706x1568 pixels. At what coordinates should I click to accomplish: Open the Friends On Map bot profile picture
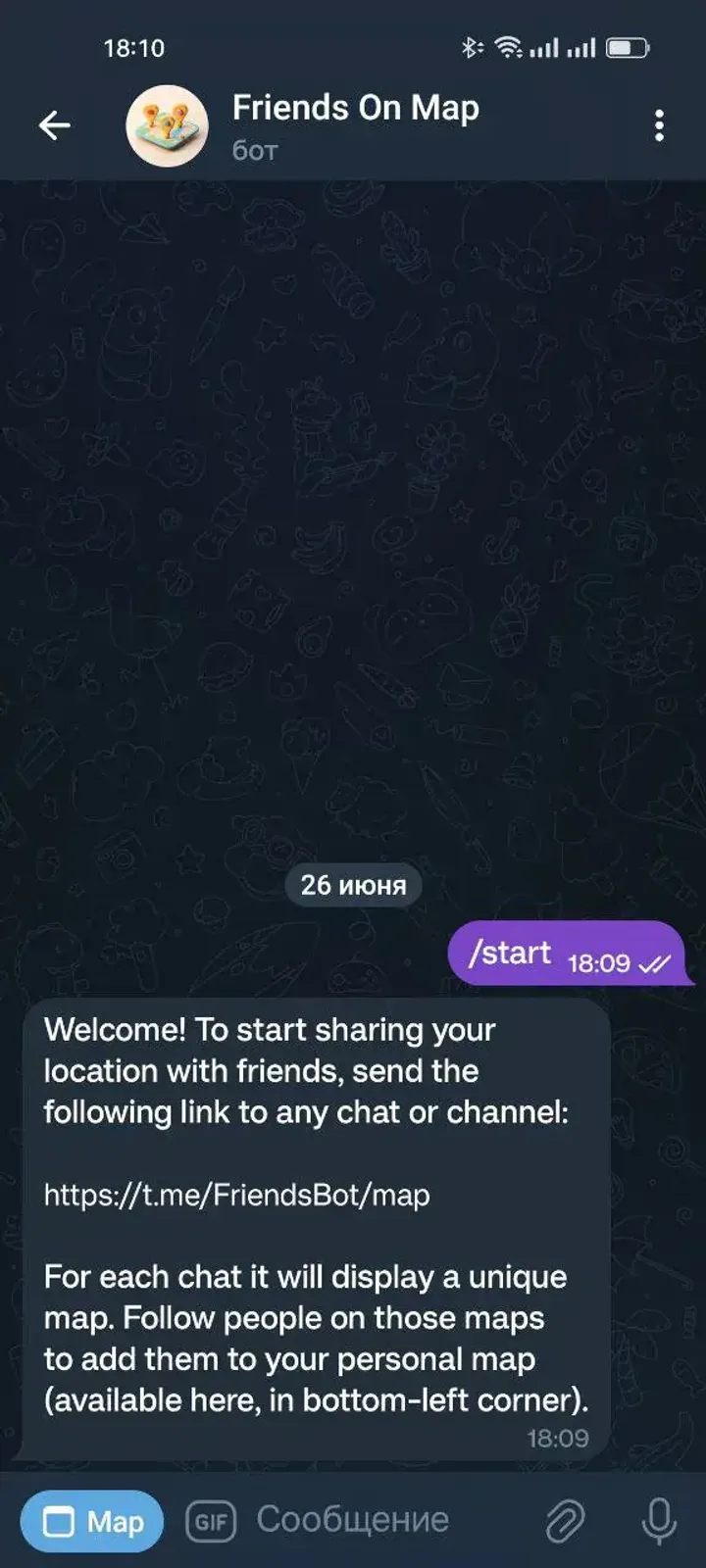click(x=167, y=125)
